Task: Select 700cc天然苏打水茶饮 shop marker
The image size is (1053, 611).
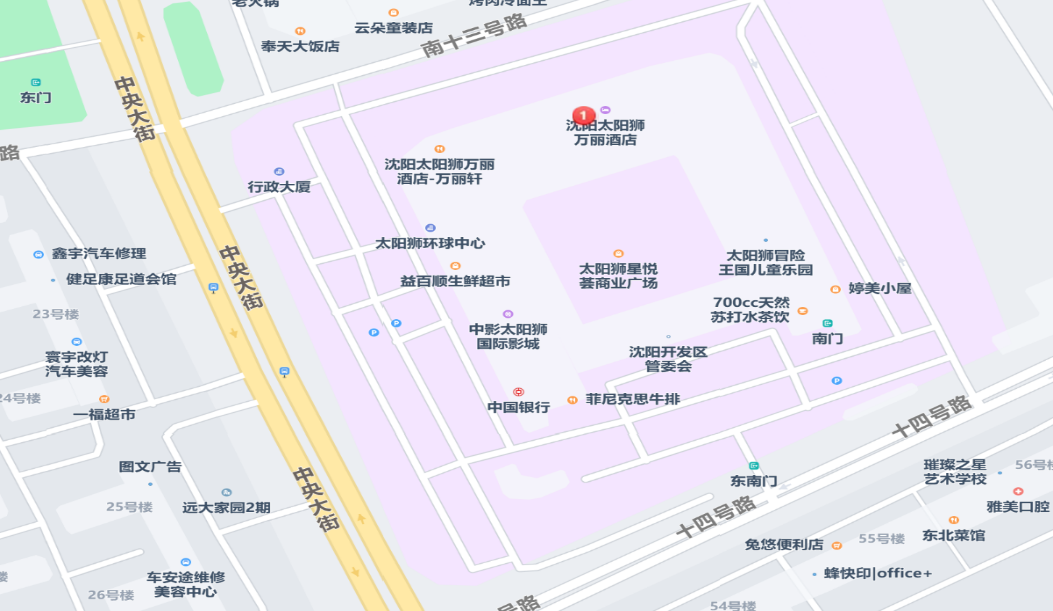Action: coord(802,311)
